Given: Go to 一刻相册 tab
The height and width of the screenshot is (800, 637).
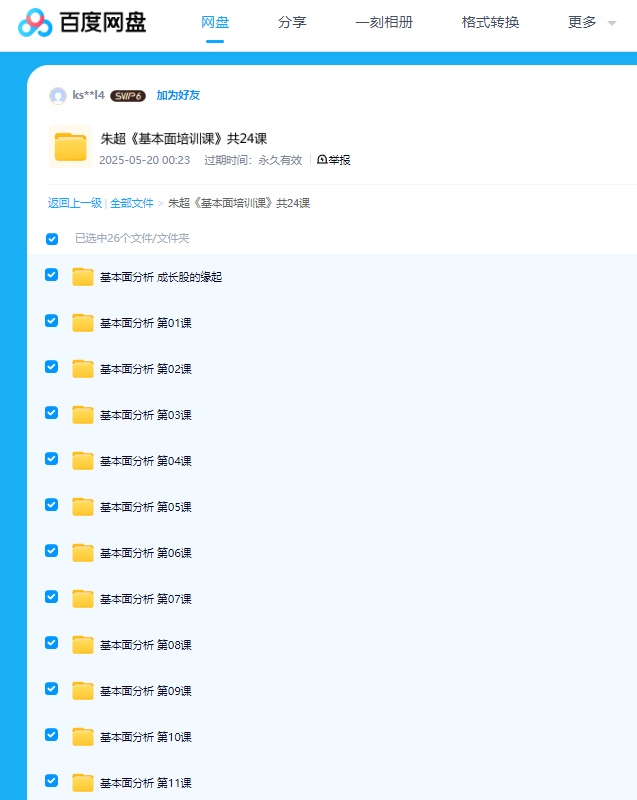Looking at the screenshot, I should pyautogui.click(x=384, y=22).
